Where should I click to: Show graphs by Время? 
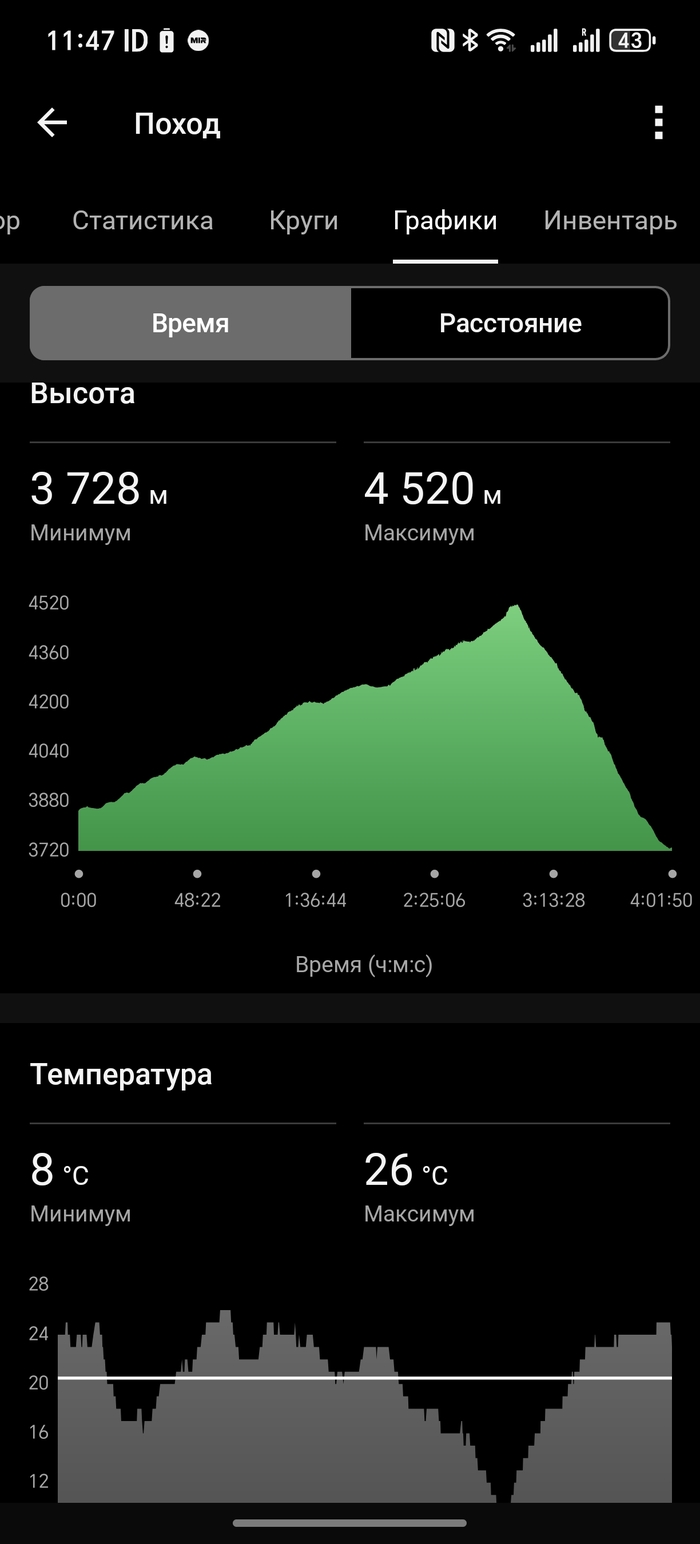click(x=190, y=323)
